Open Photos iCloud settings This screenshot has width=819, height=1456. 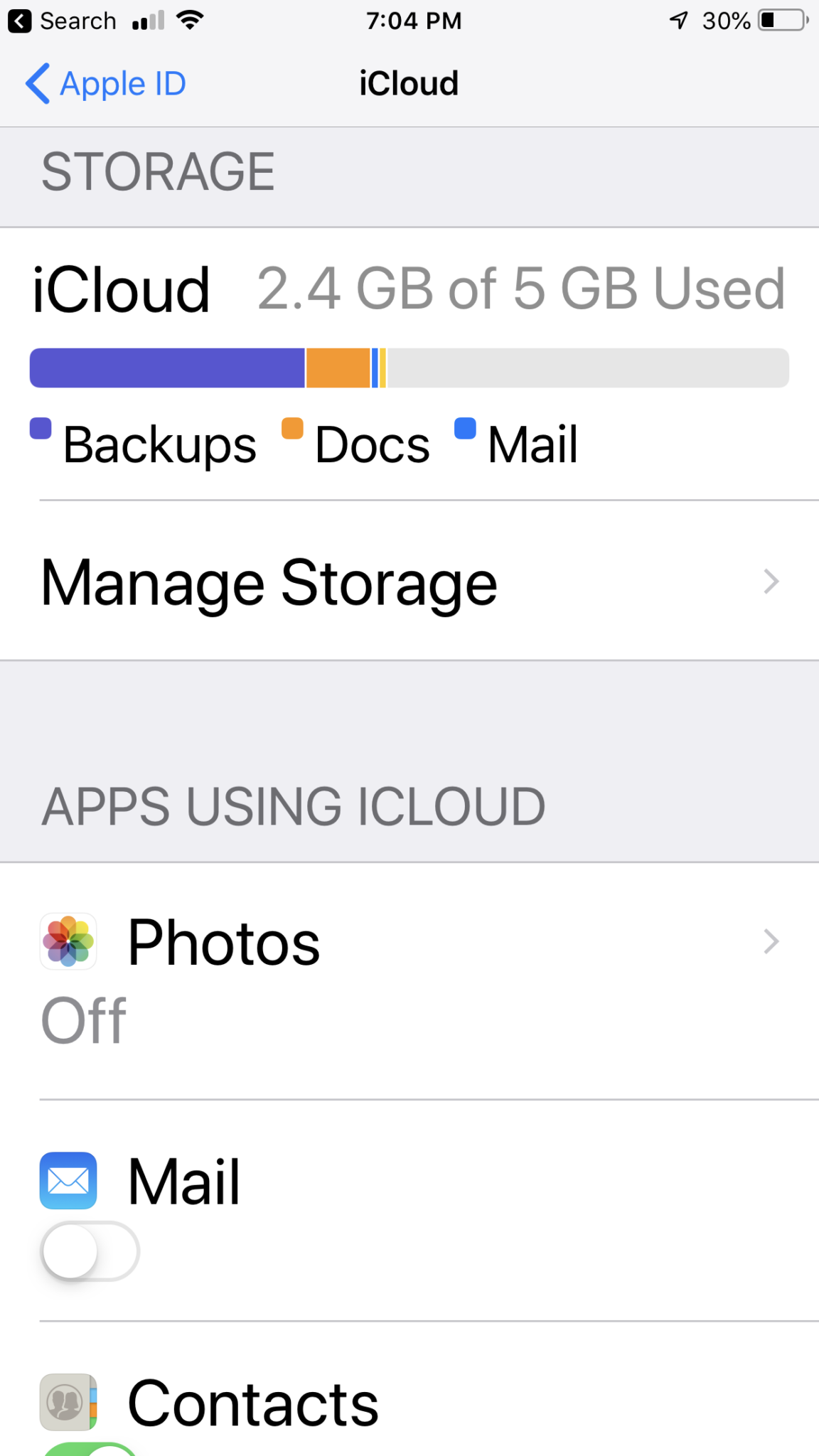pos(409,981)
